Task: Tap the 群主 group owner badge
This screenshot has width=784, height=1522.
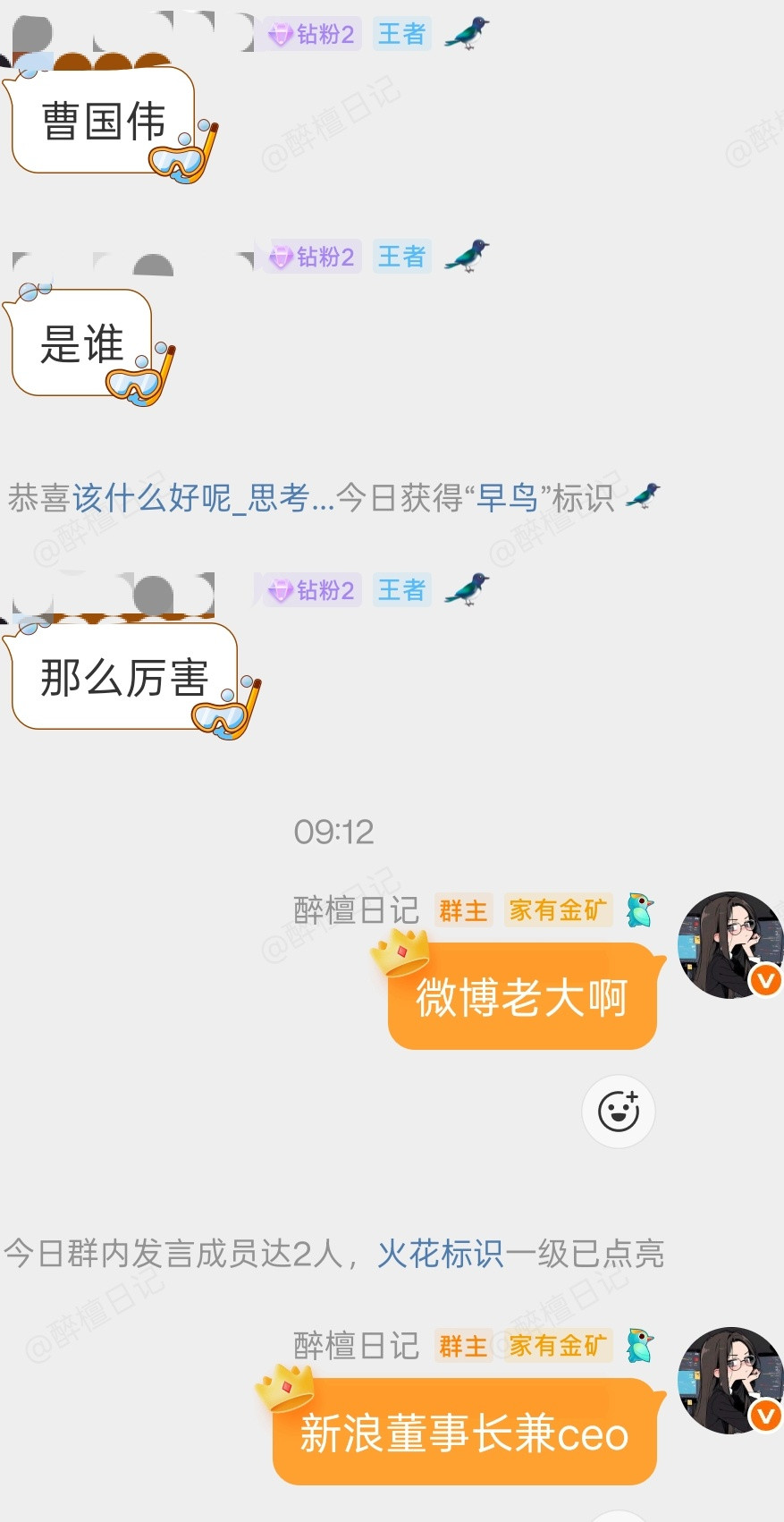Action: coord(463,910)
